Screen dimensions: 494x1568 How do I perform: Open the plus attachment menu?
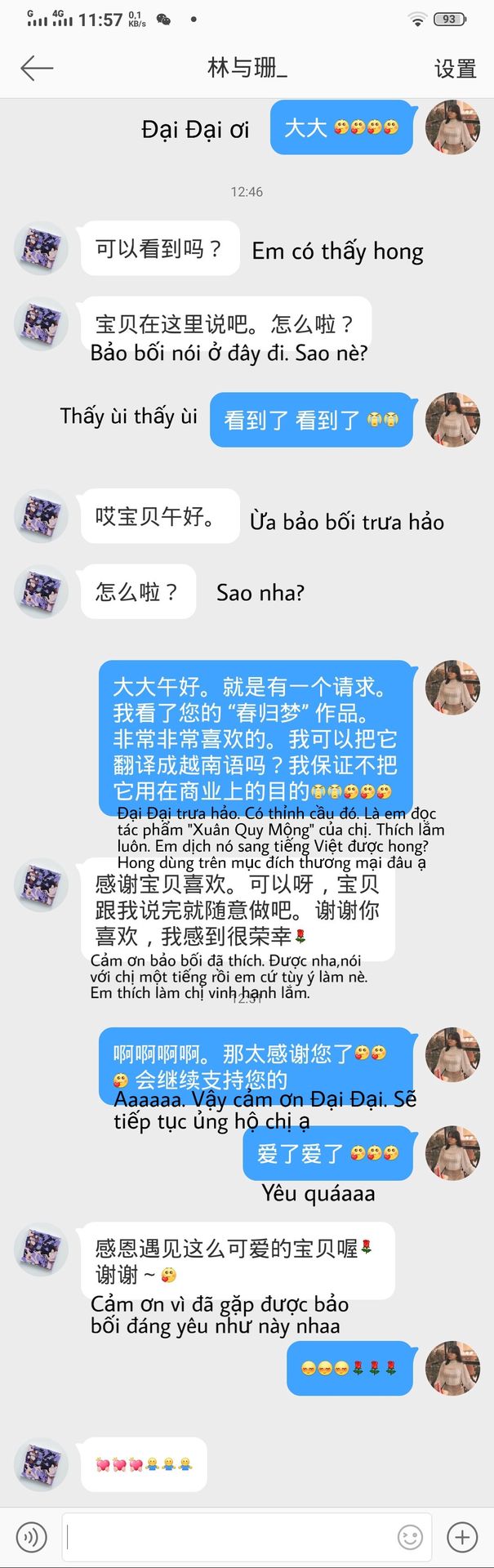point(462,1537)
